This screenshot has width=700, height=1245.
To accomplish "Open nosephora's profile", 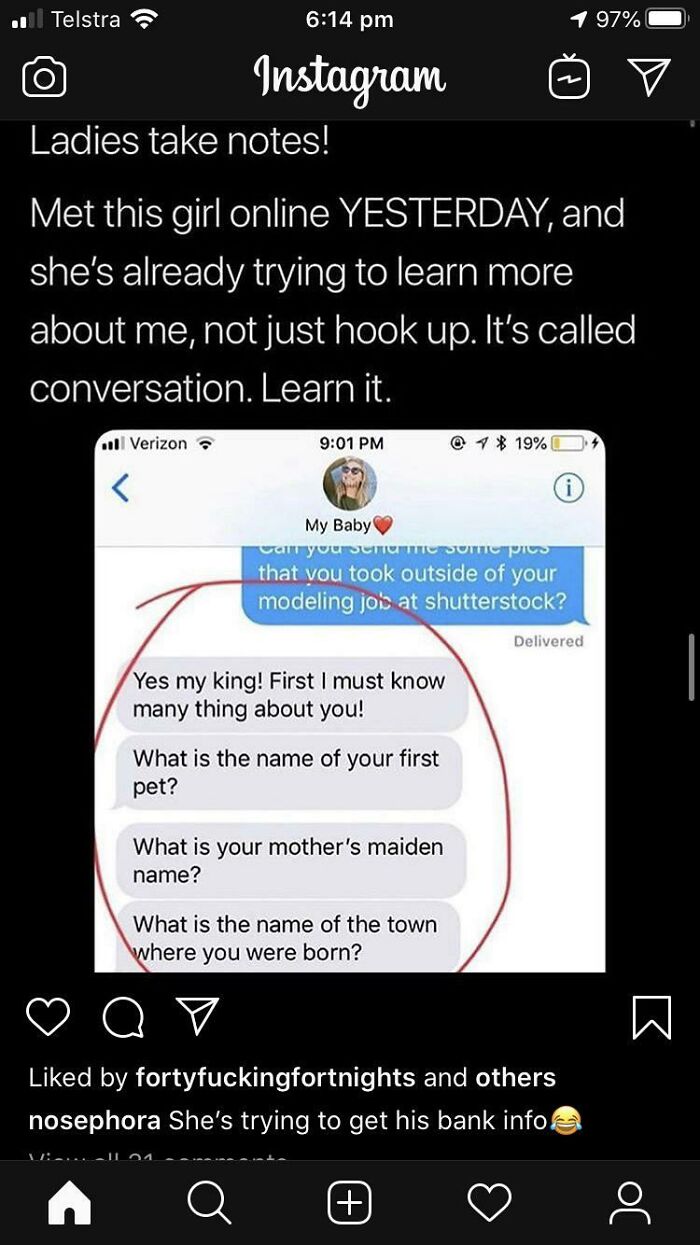I will coord(94,1120).
